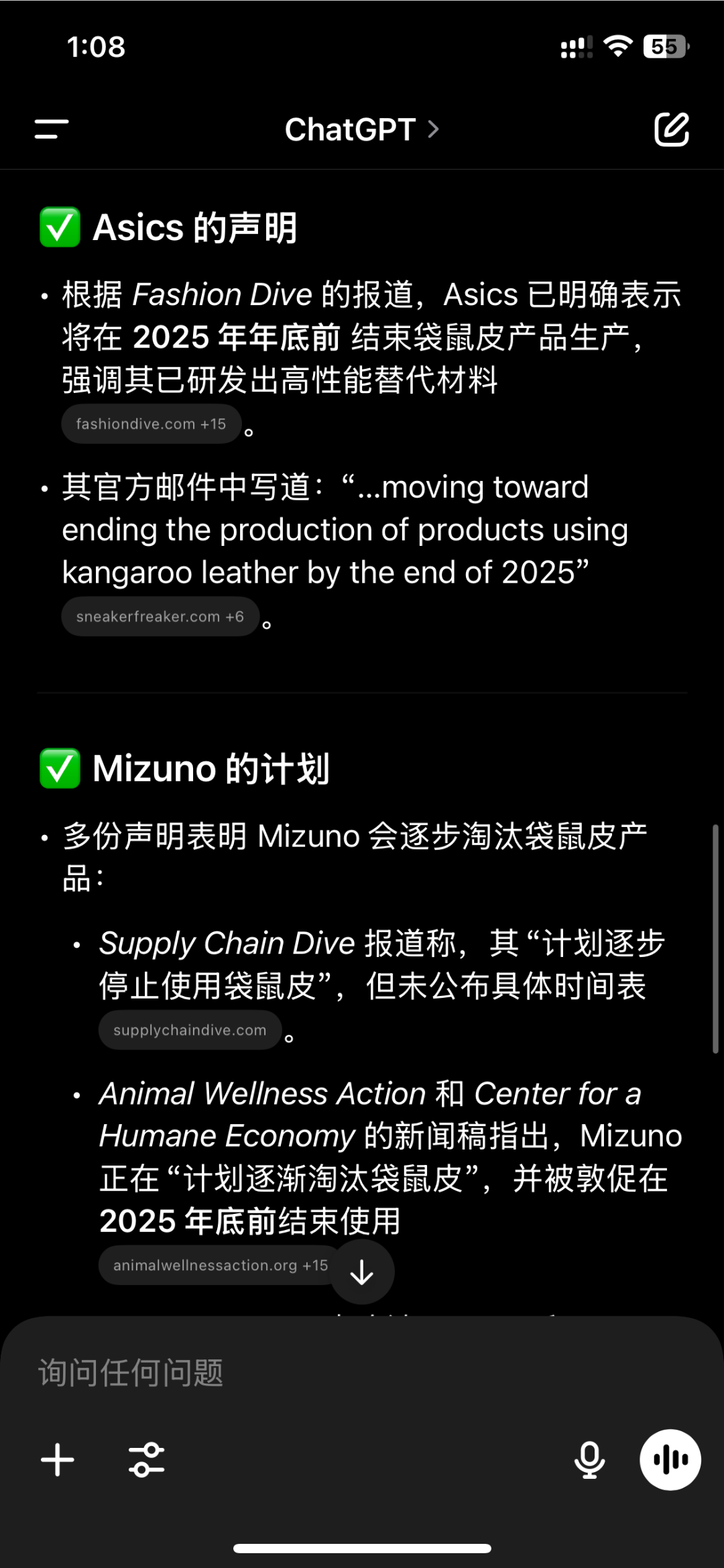Image resolution: width=724 pixels, height=1568 pixels.
Task: Open the sneakerfreaker.com +6 source chip
Action: click(160, 616)
